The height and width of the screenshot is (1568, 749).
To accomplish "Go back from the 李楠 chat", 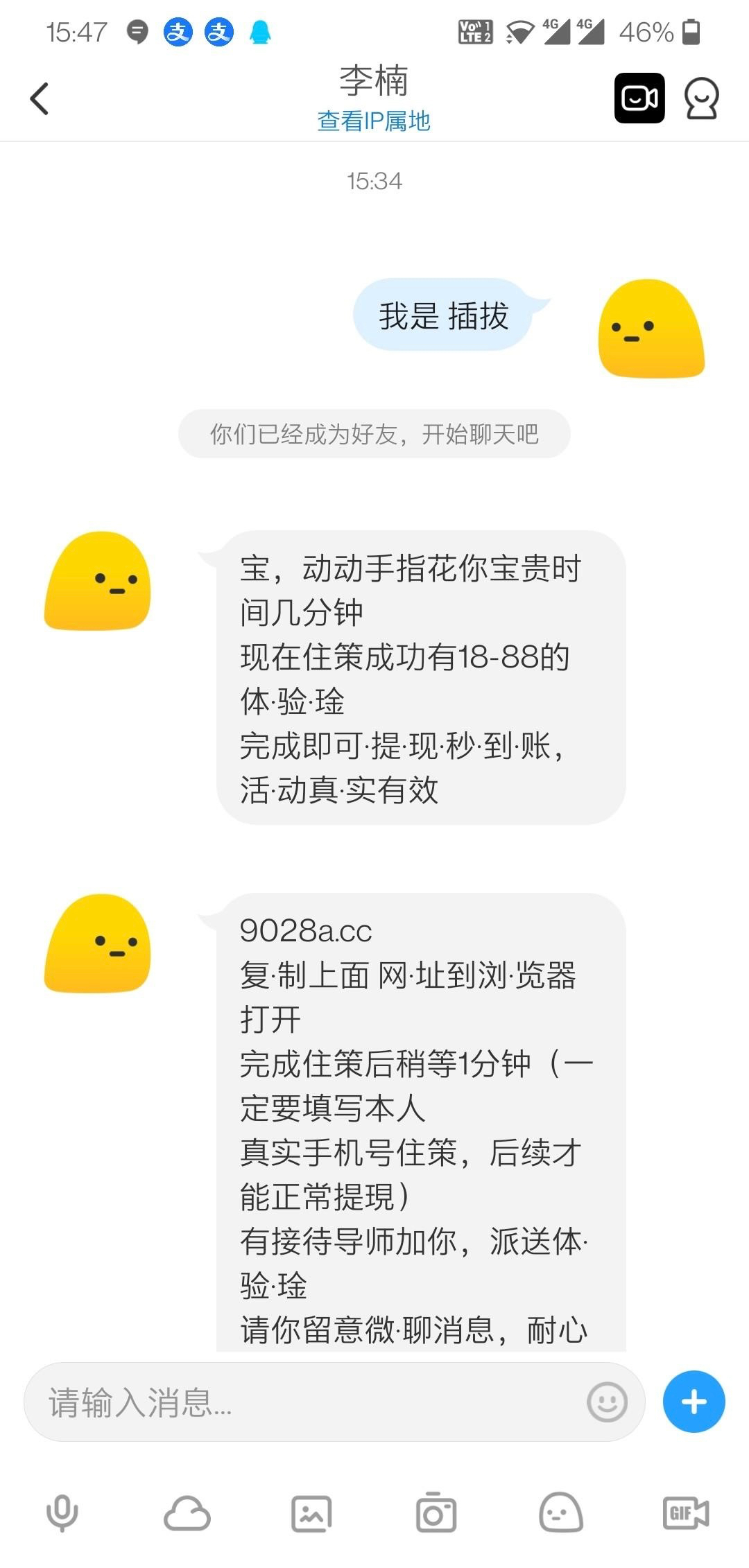I will click(x=40, y=98).
